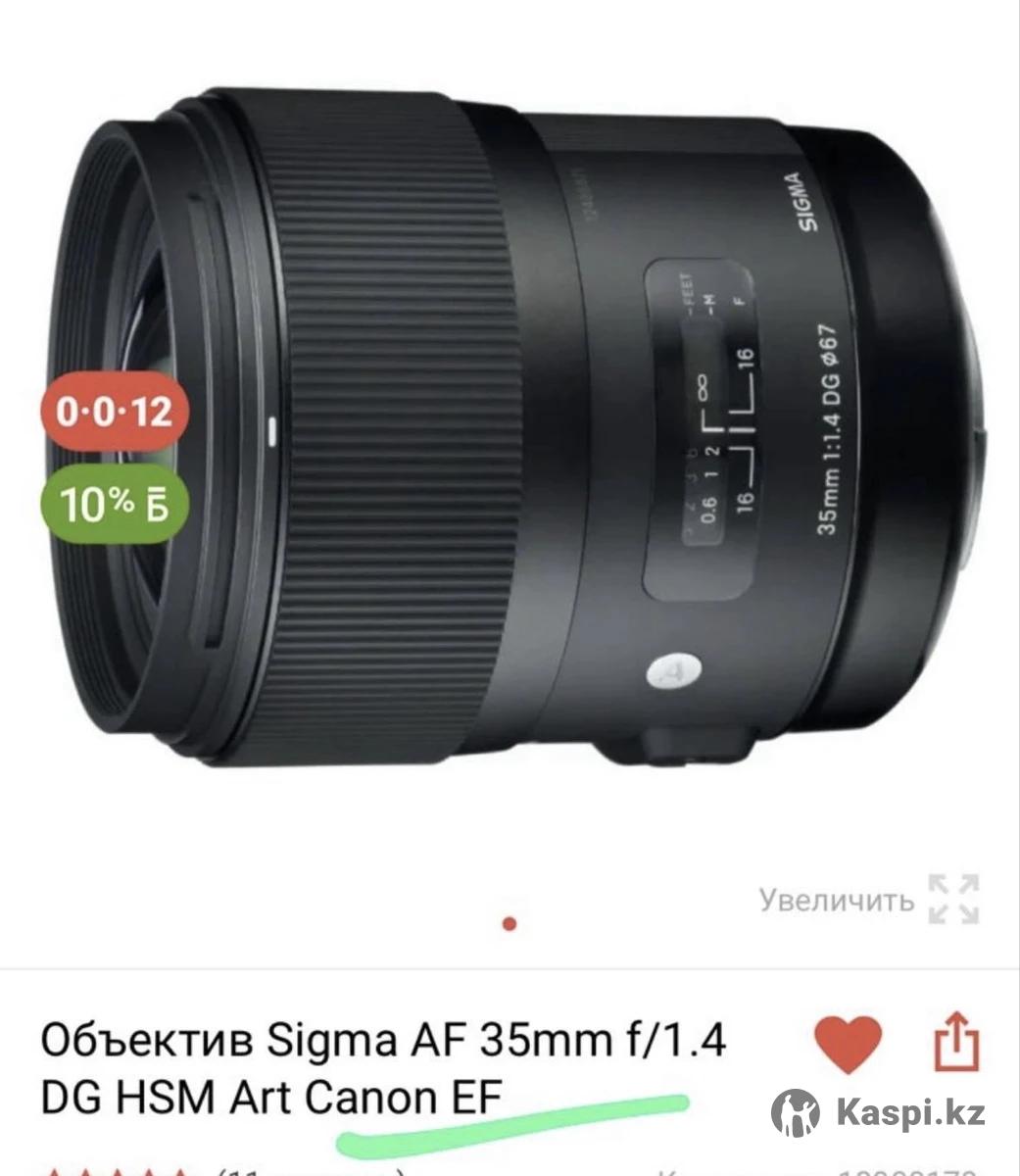Viewport: 1020px width, 1176px height.
Task: Tap Увеличить to enlarge the photo
Action: pos(867,899)
